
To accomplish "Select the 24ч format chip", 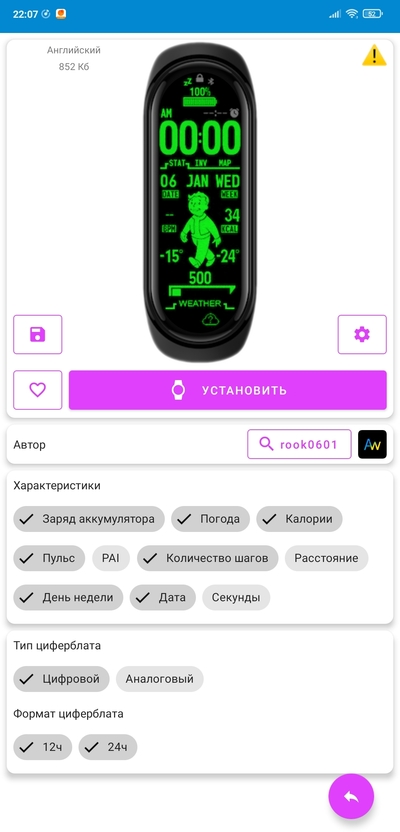I will pyautogui.click(x=108, y=747).
